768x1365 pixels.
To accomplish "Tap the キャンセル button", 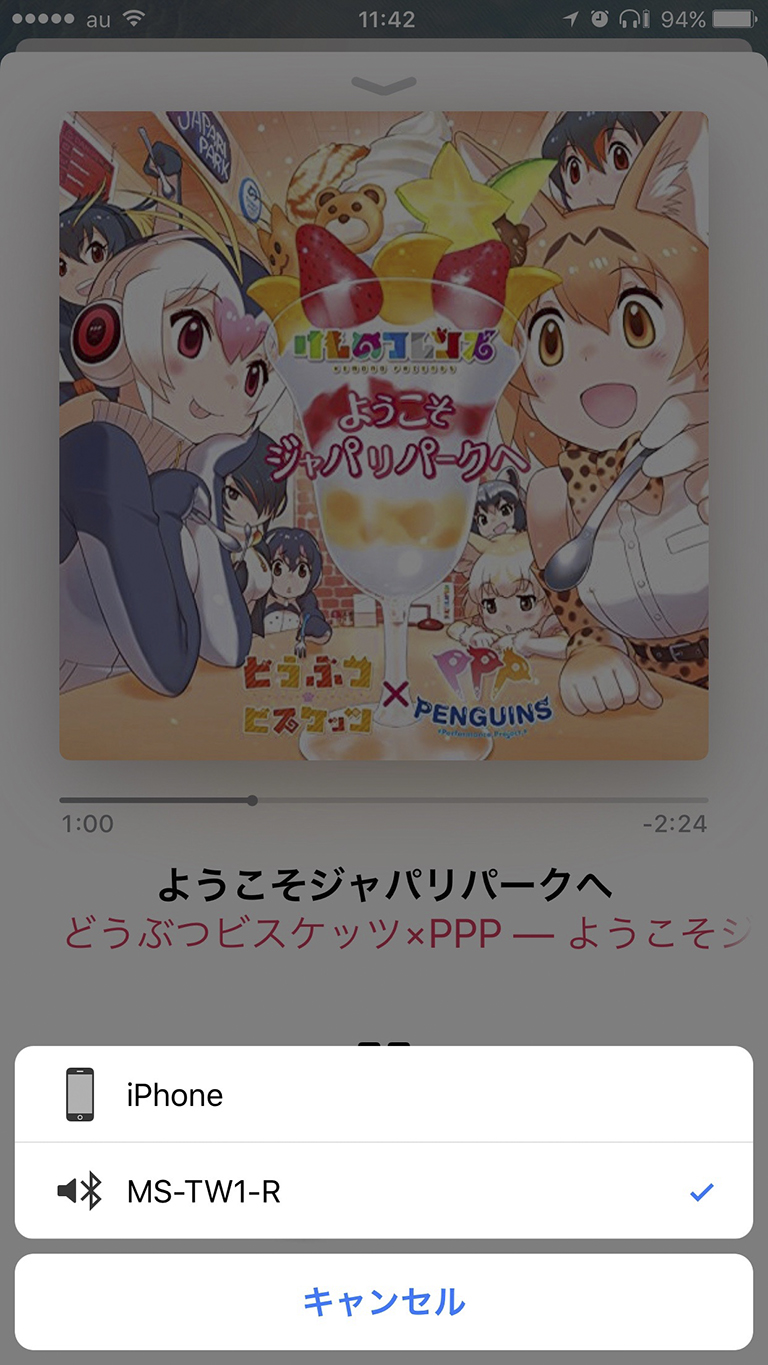I will tap(383, 1302).
